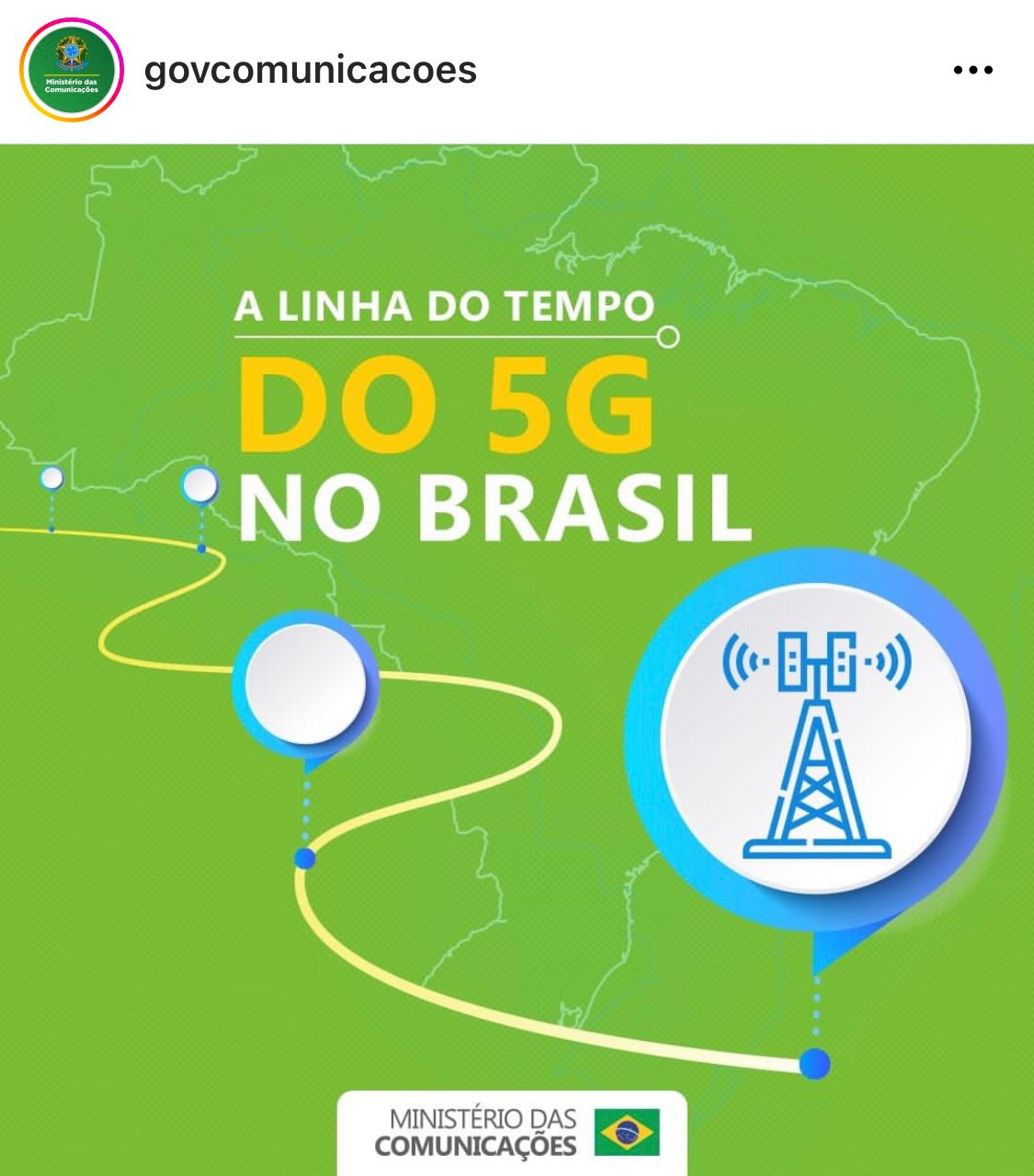Tap the DO 5G headline text
This screenshot has height=1176, width=1034.
(x=450, y=407)
